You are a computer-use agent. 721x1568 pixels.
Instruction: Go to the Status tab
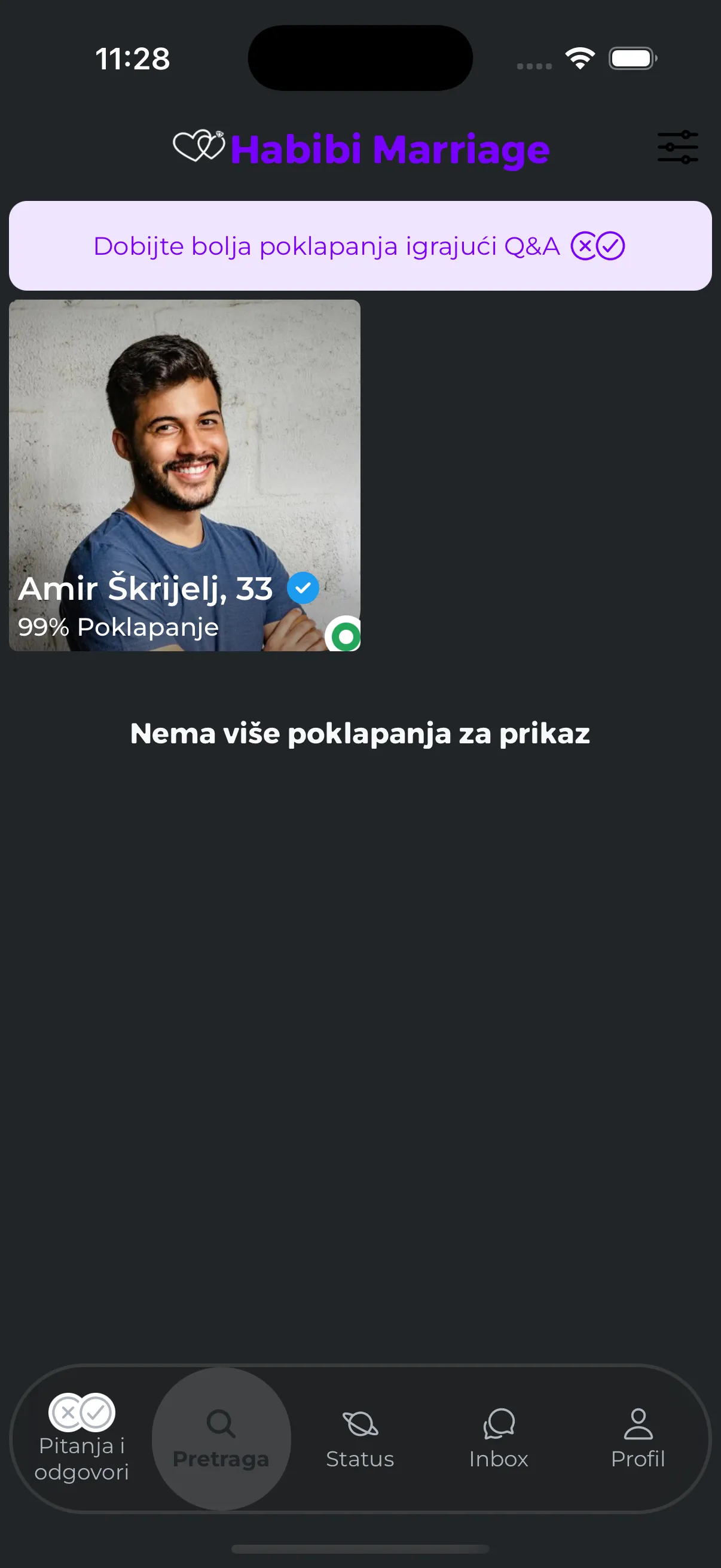(360, 1438)
